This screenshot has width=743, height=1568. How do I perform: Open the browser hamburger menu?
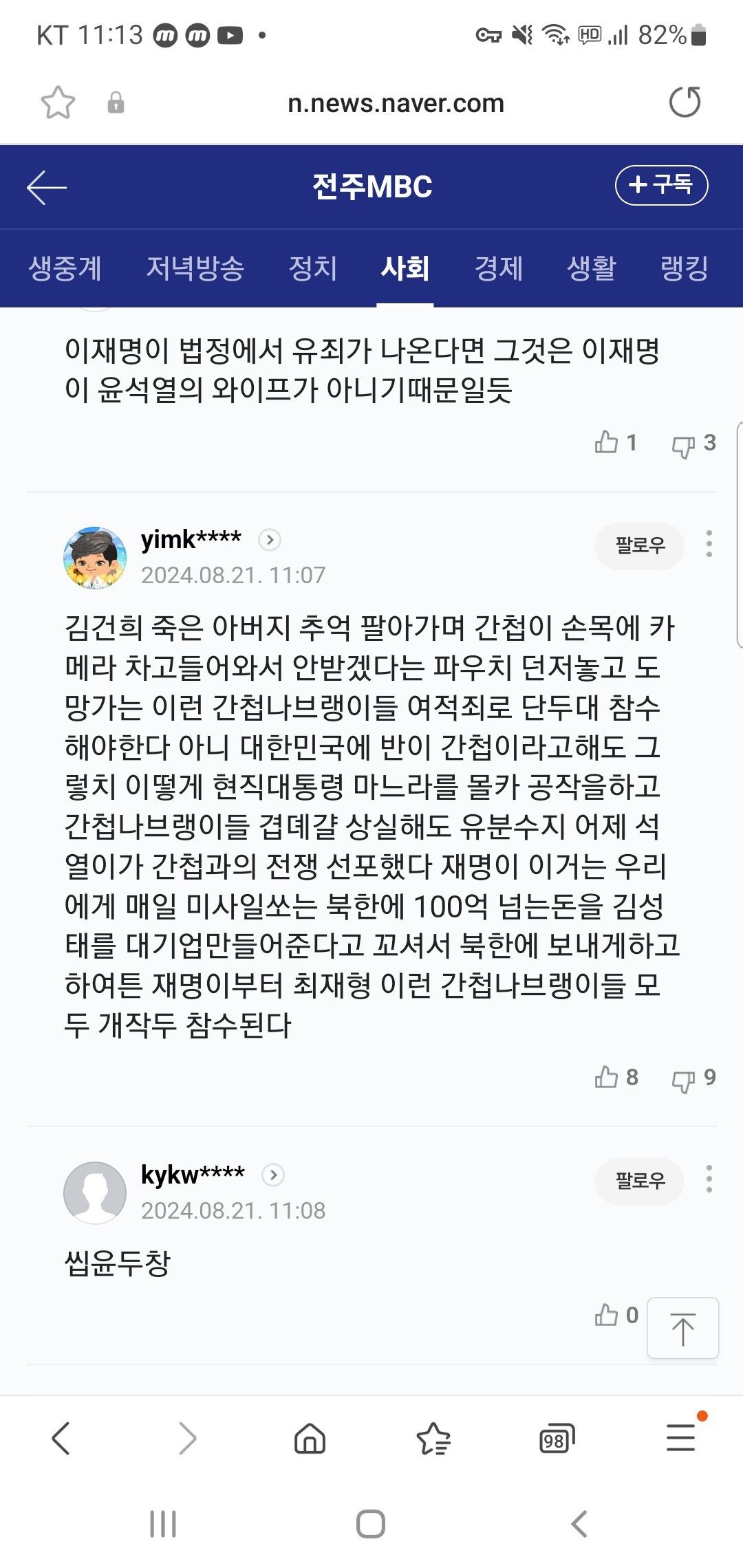click(680, 1438)
